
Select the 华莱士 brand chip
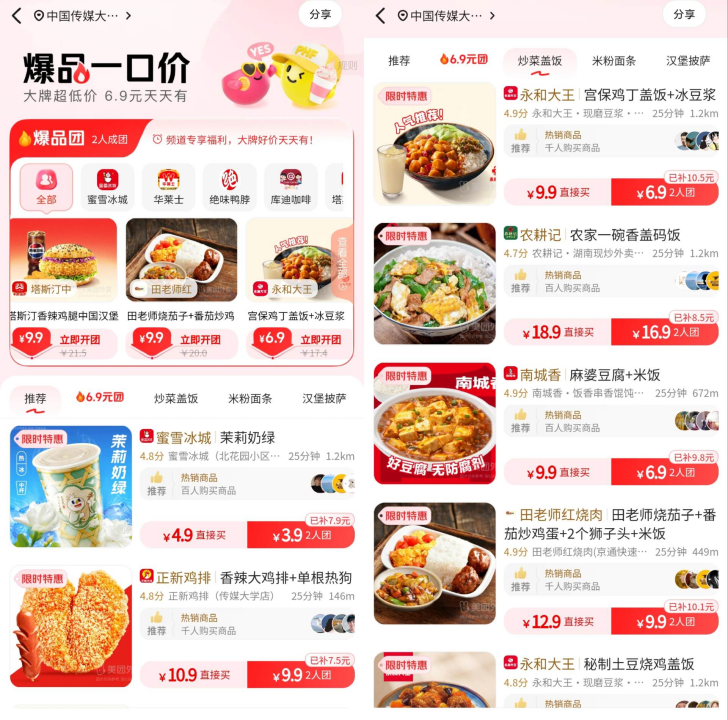168,187
